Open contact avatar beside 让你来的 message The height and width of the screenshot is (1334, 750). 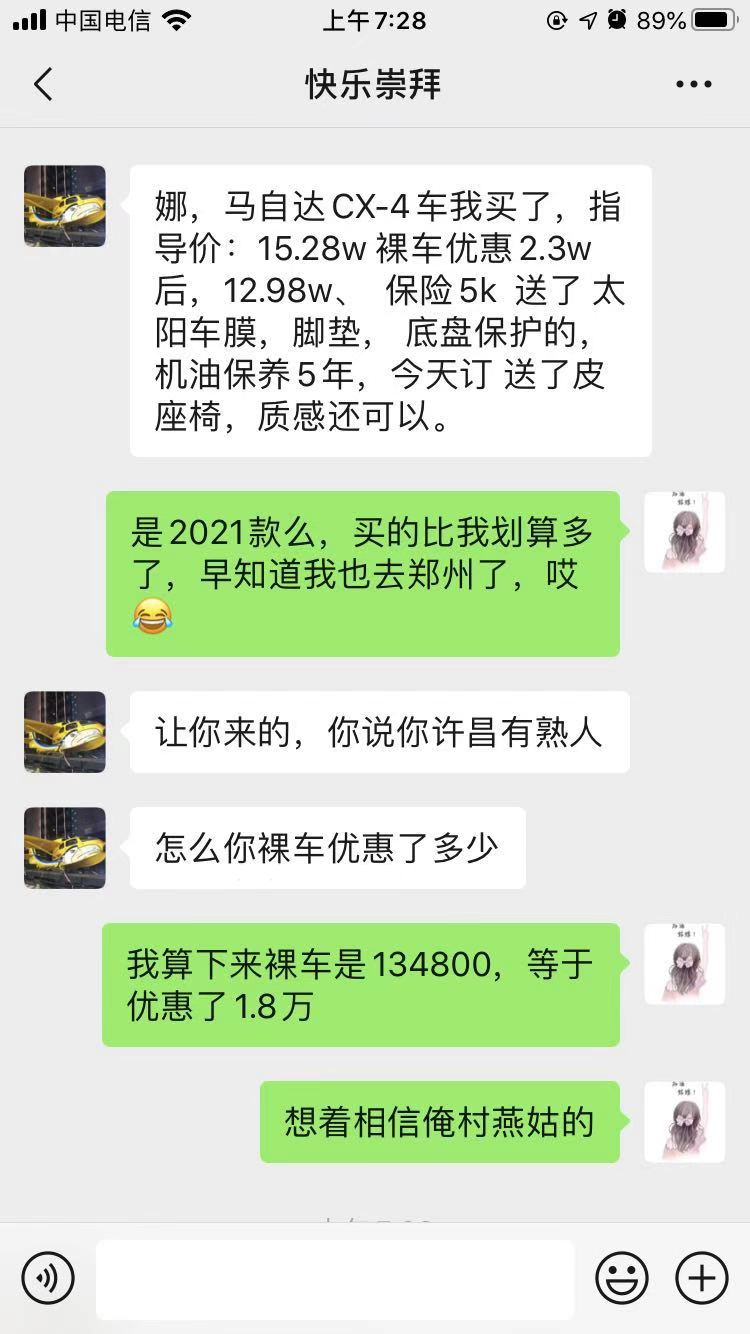click(65, 732)
